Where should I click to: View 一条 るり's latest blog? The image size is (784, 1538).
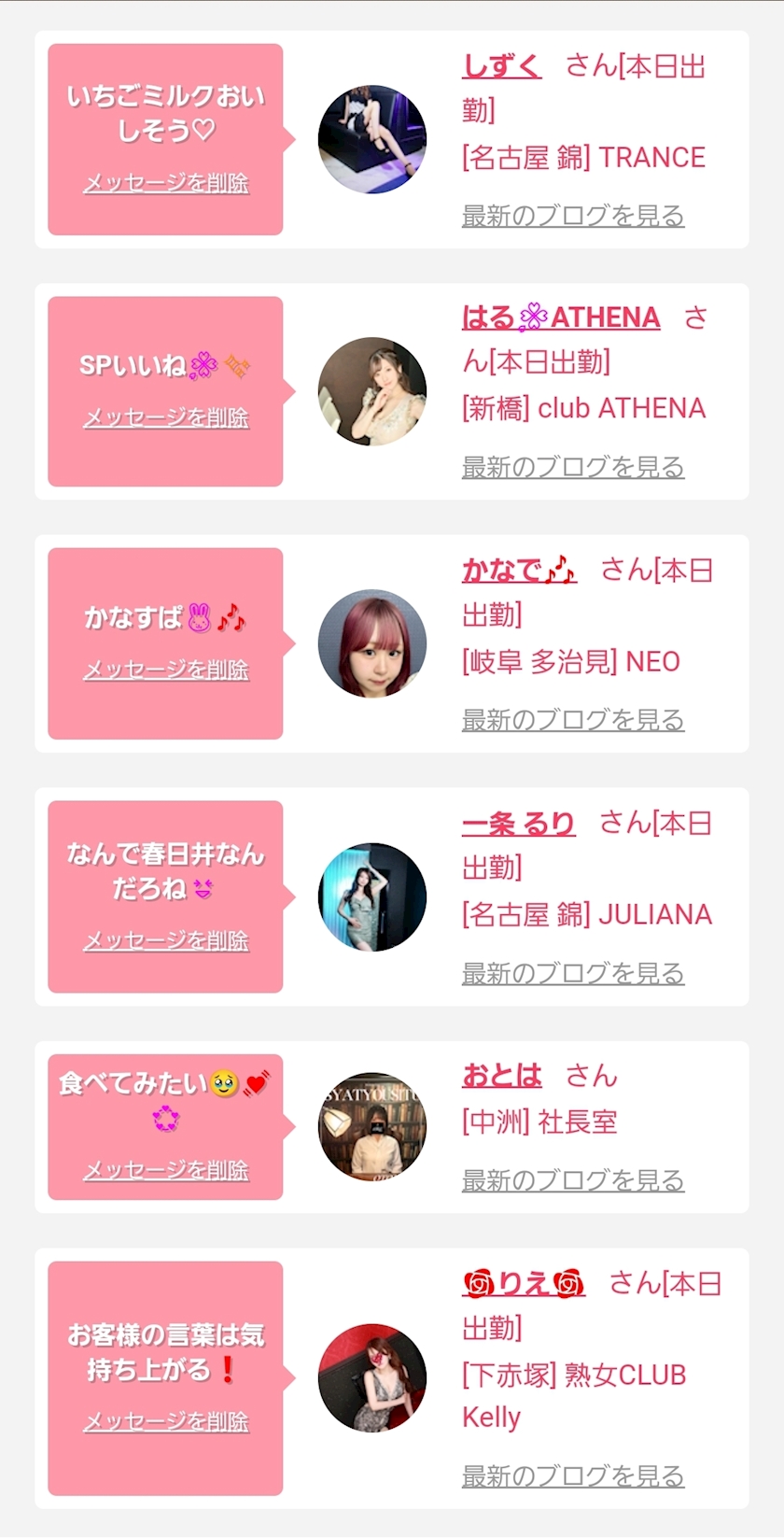(572, 973)
